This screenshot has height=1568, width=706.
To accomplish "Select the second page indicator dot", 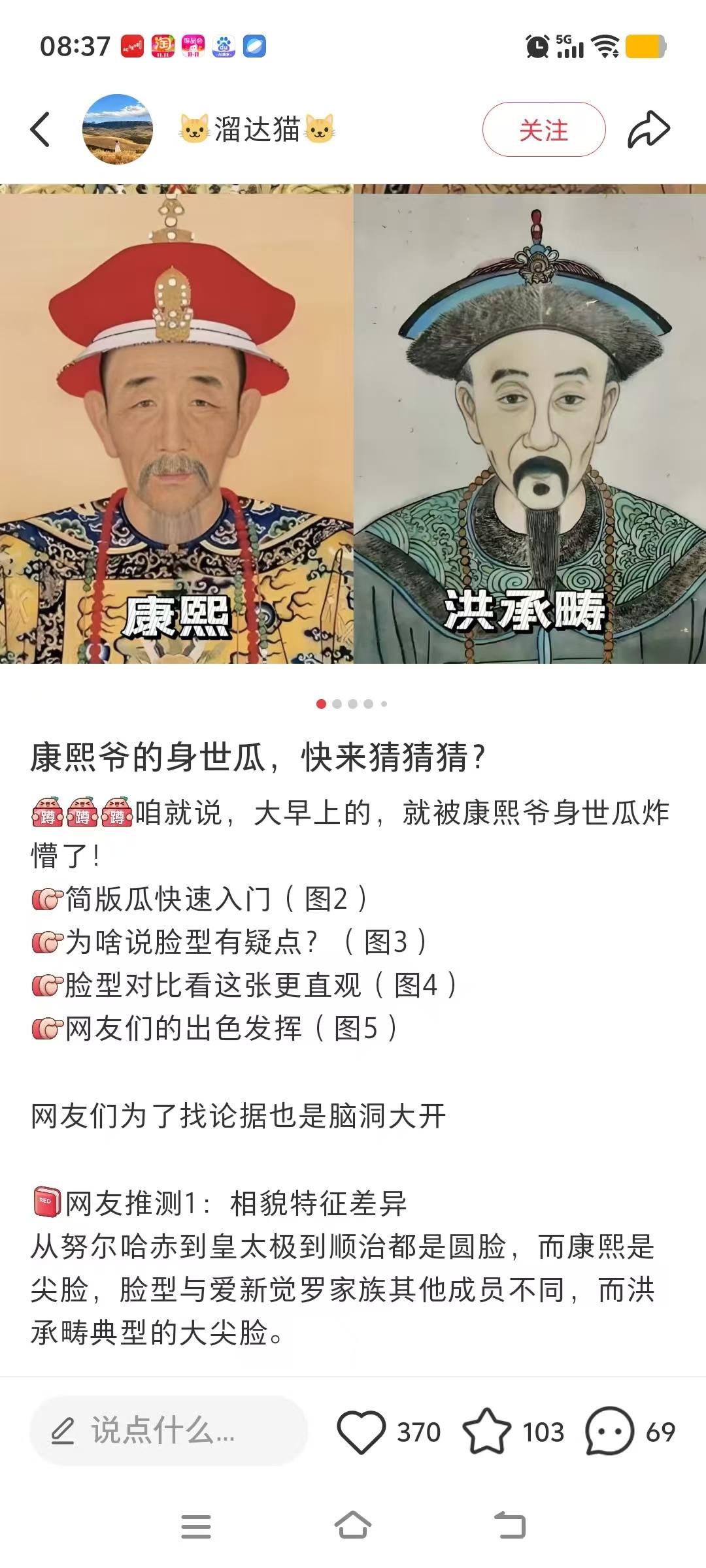I will (x=338, y=704).
